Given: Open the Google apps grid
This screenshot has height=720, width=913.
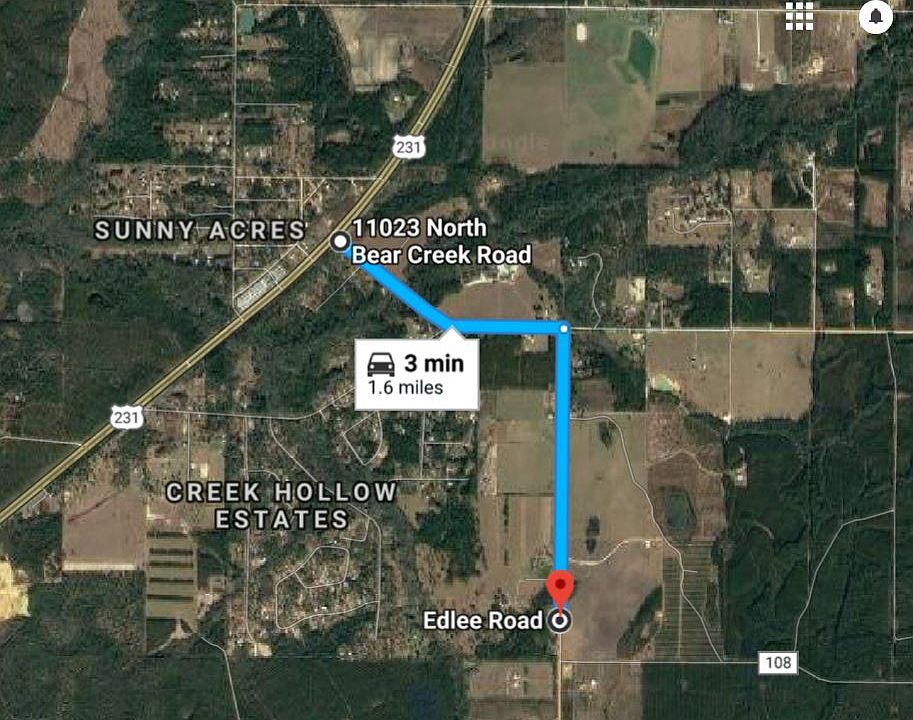Looking at the screenshot, I should pos(798,16).
